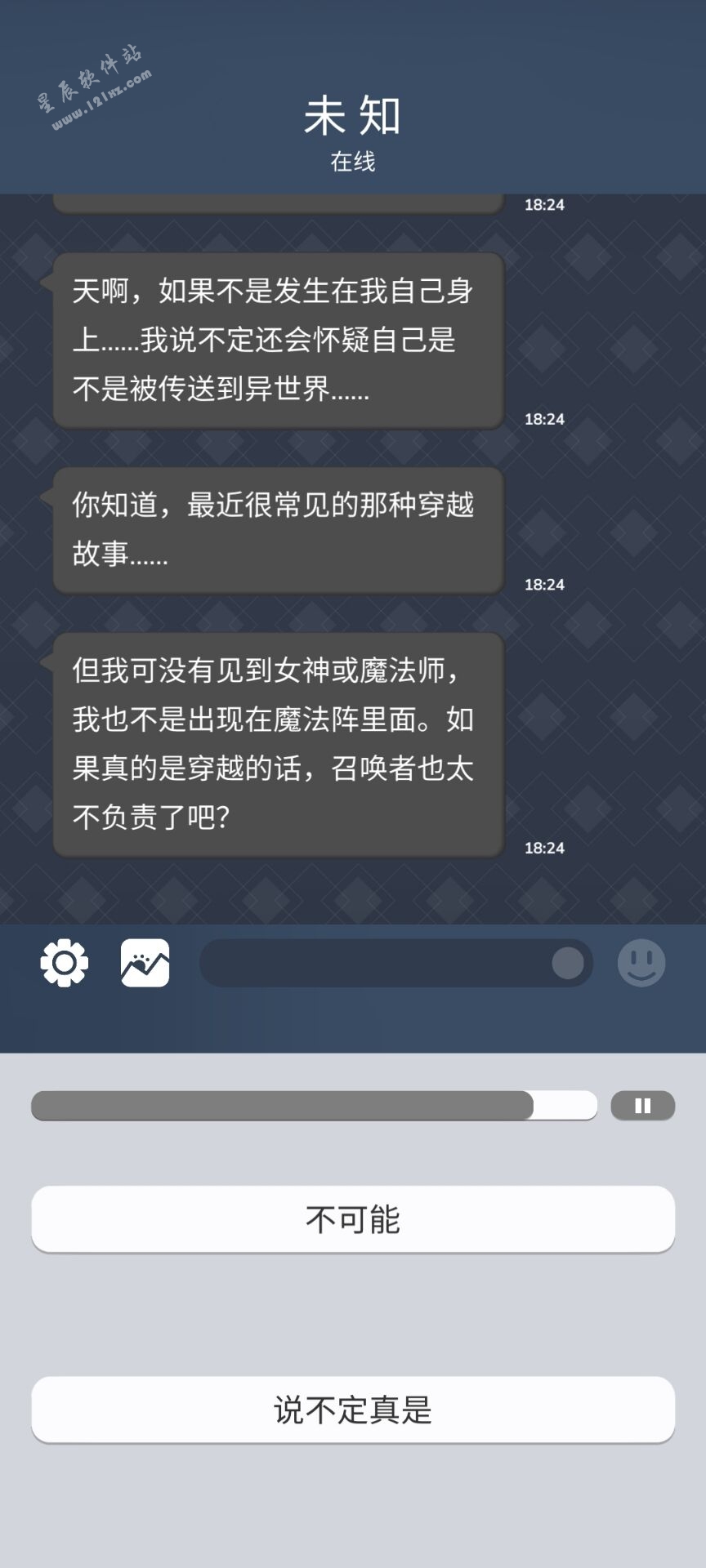This screenshot has height=1568, width=706.
Task: Open the settings gear icon
Action: pyautogui.click(x=65, y=963)
